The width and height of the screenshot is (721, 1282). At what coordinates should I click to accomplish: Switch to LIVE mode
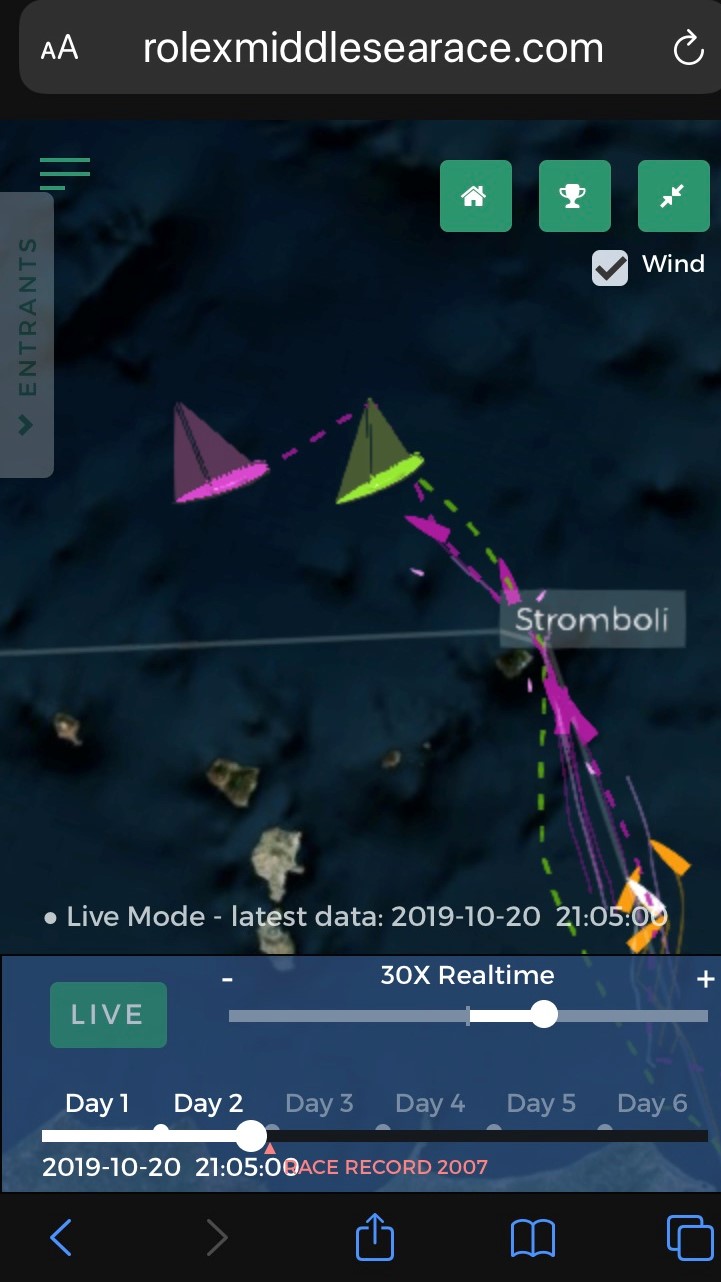[x=108, y=1014]
